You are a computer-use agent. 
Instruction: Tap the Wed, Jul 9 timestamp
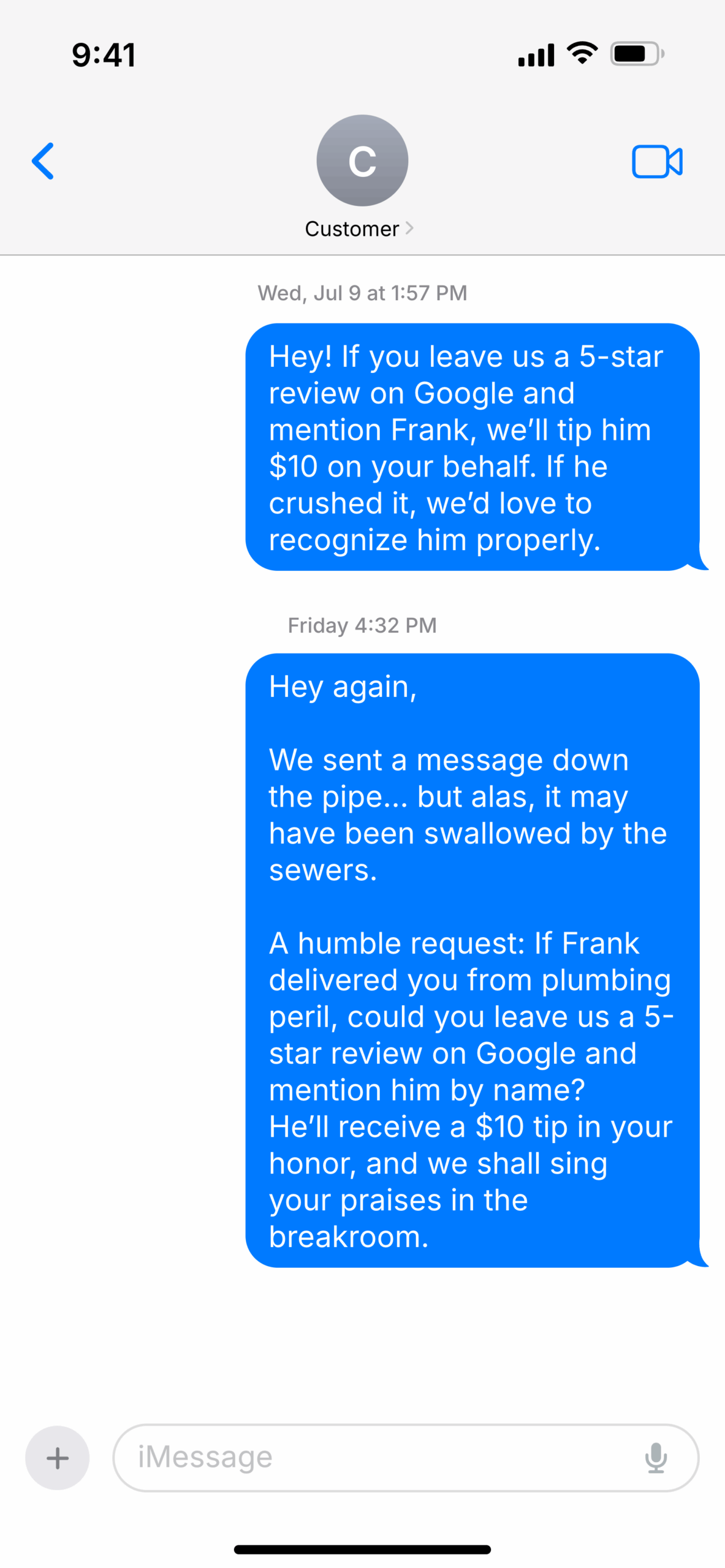pos(362,293)
